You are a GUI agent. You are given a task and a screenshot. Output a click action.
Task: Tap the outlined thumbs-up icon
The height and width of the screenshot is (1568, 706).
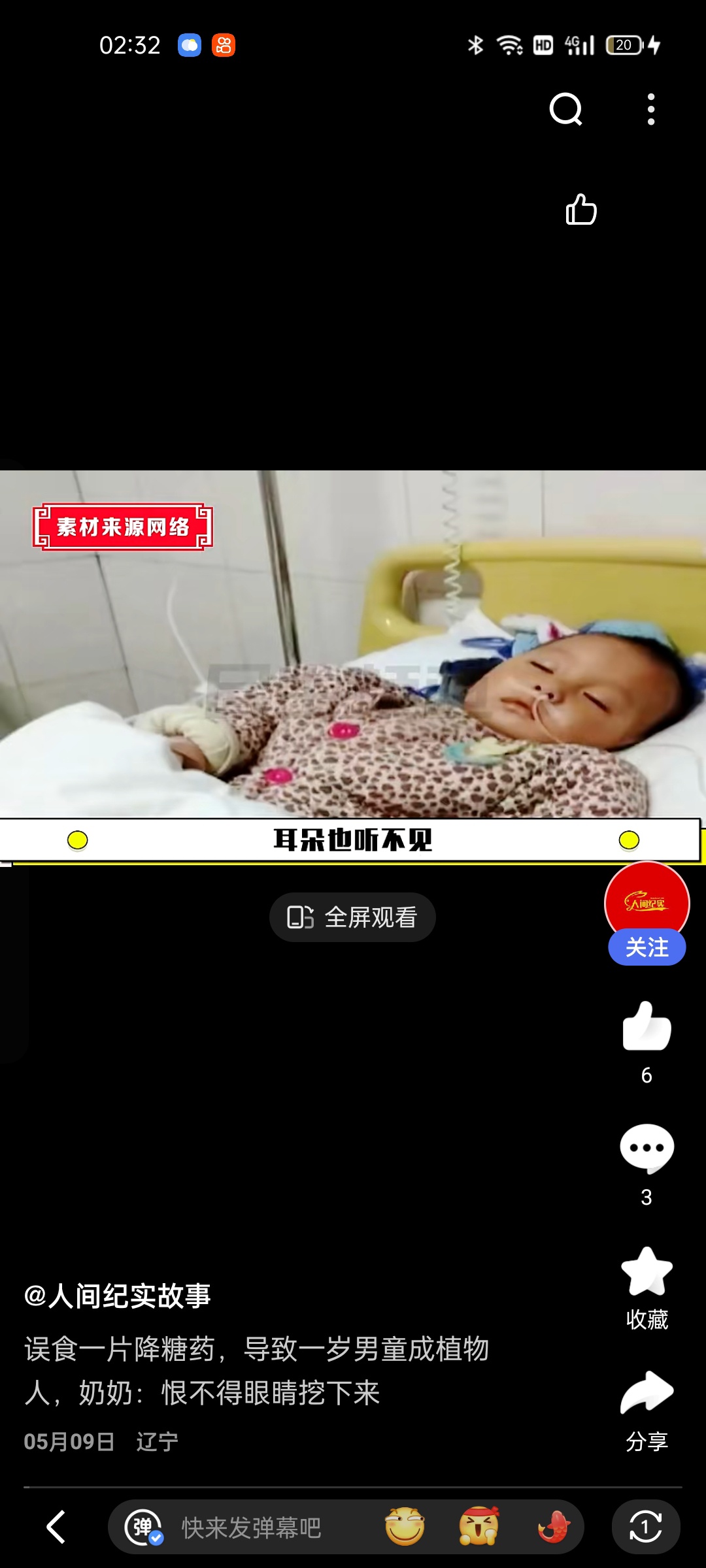click(581, 210)
